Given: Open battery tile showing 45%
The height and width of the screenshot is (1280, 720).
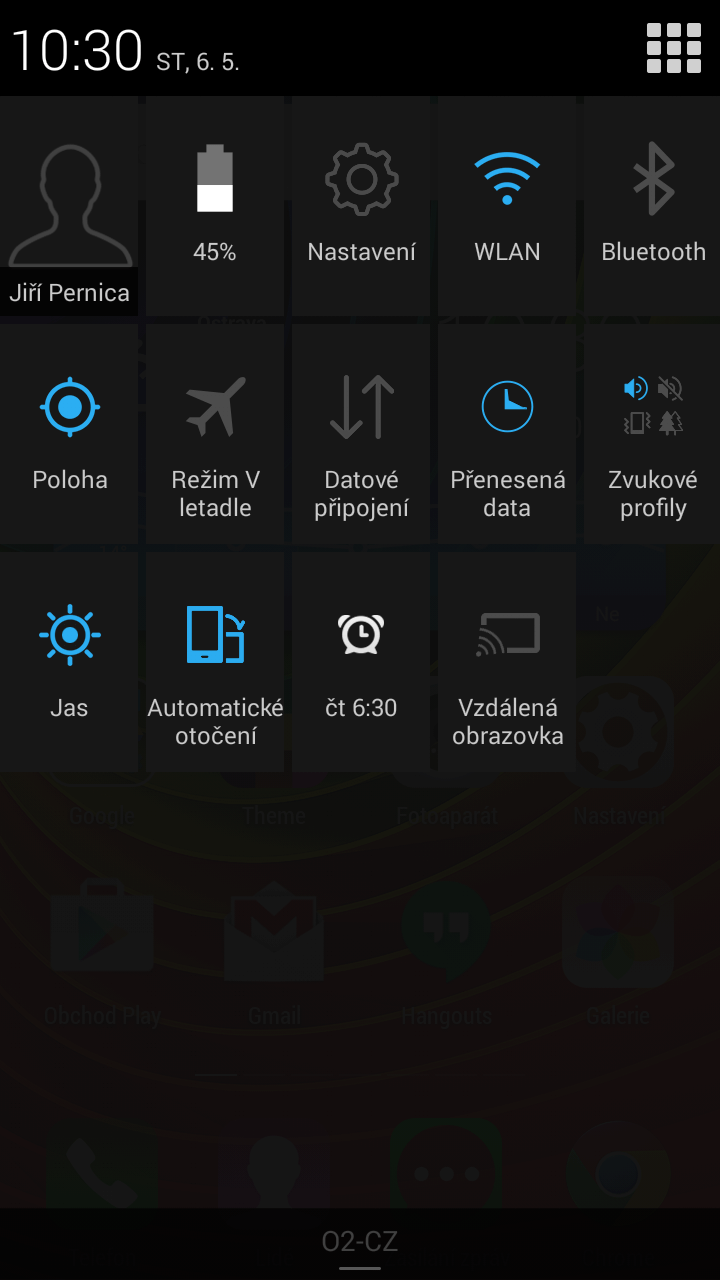Looking at the screenshot, I should click(215, 206).
